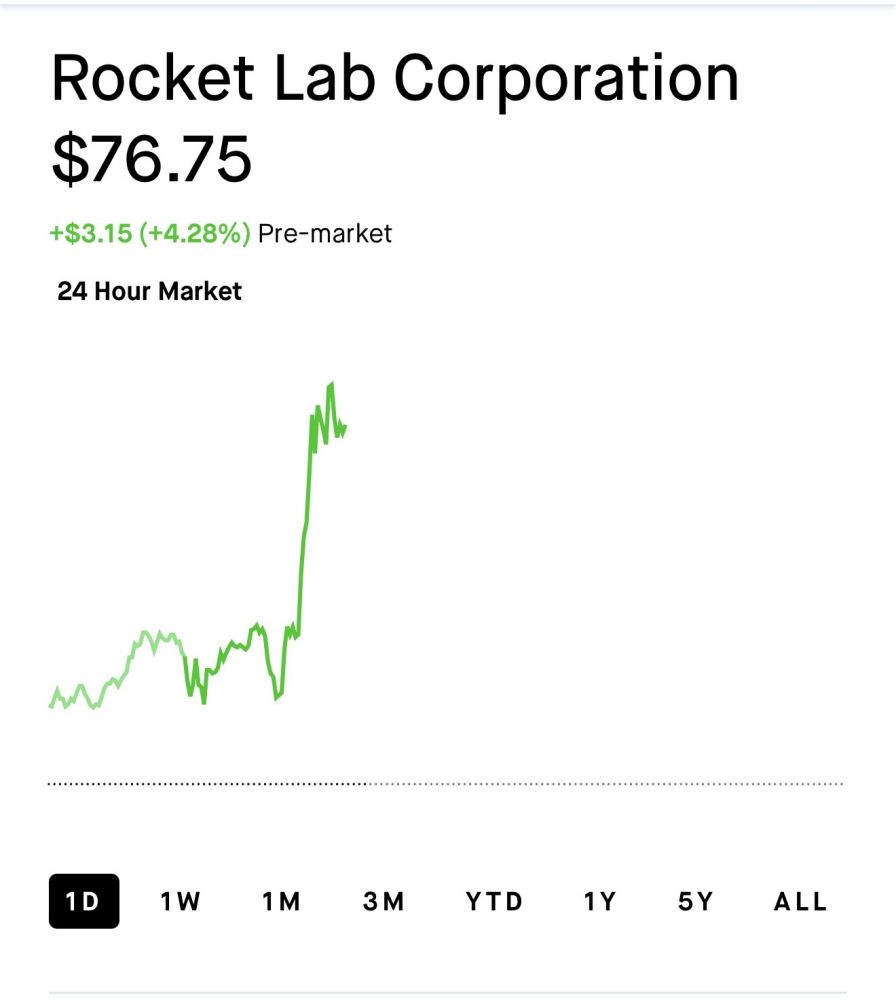This screenshot has height=1000, width=896.
Task: Tap the 24 Hour Market label
Action: 150,291
